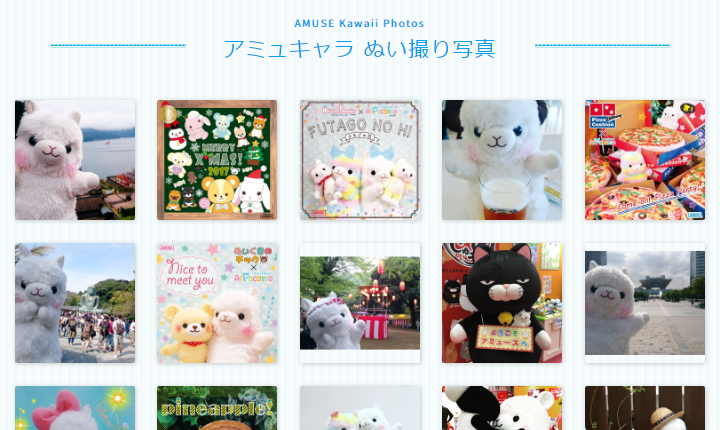Open the pineapple themed photo

coord(217,409)
